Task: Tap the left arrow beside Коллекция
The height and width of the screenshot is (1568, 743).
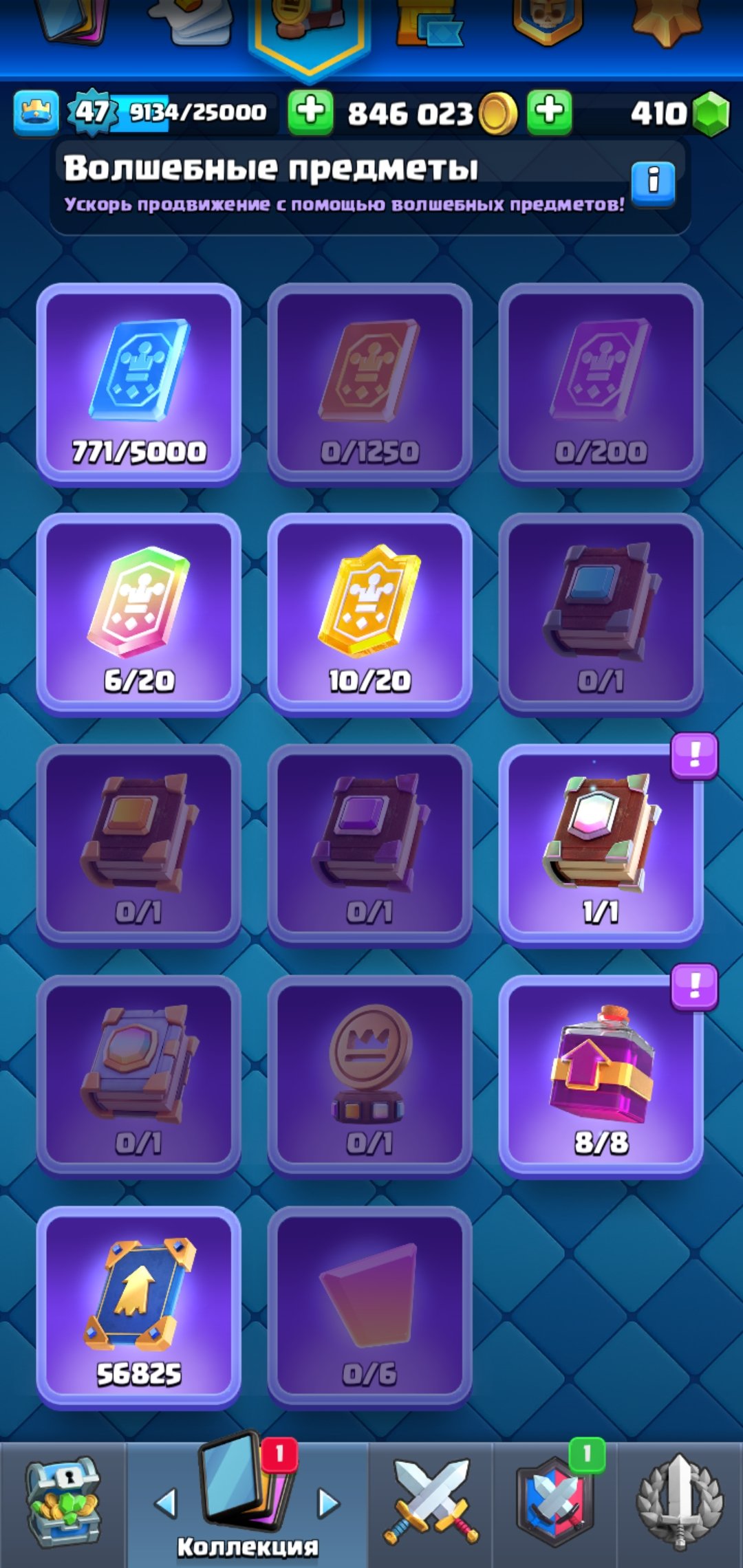Action: [x=166, y=1503]
